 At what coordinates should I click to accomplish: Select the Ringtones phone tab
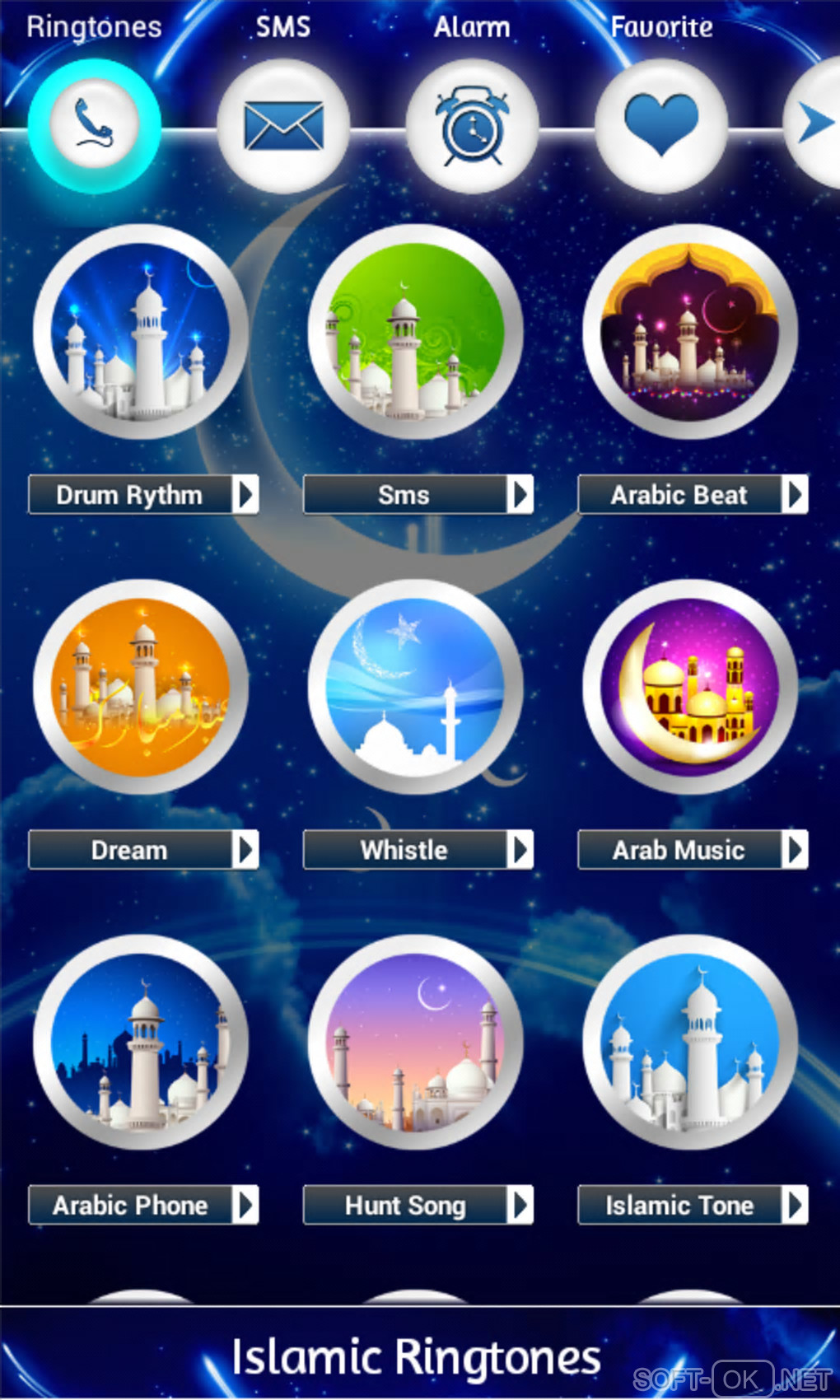click(x=94, y=124)
